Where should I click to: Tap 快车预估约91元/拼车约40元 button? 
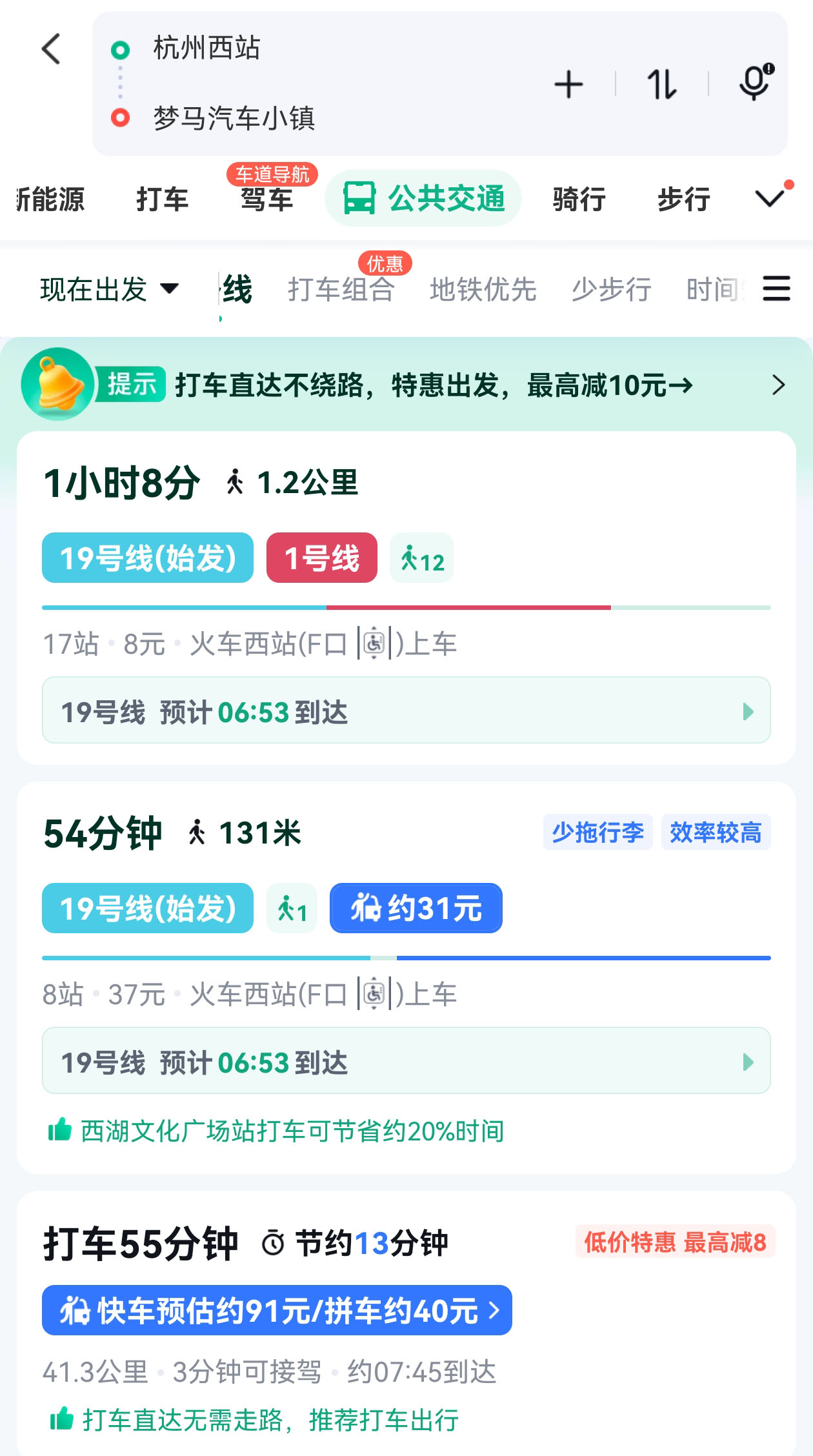tap(277, 1311)
